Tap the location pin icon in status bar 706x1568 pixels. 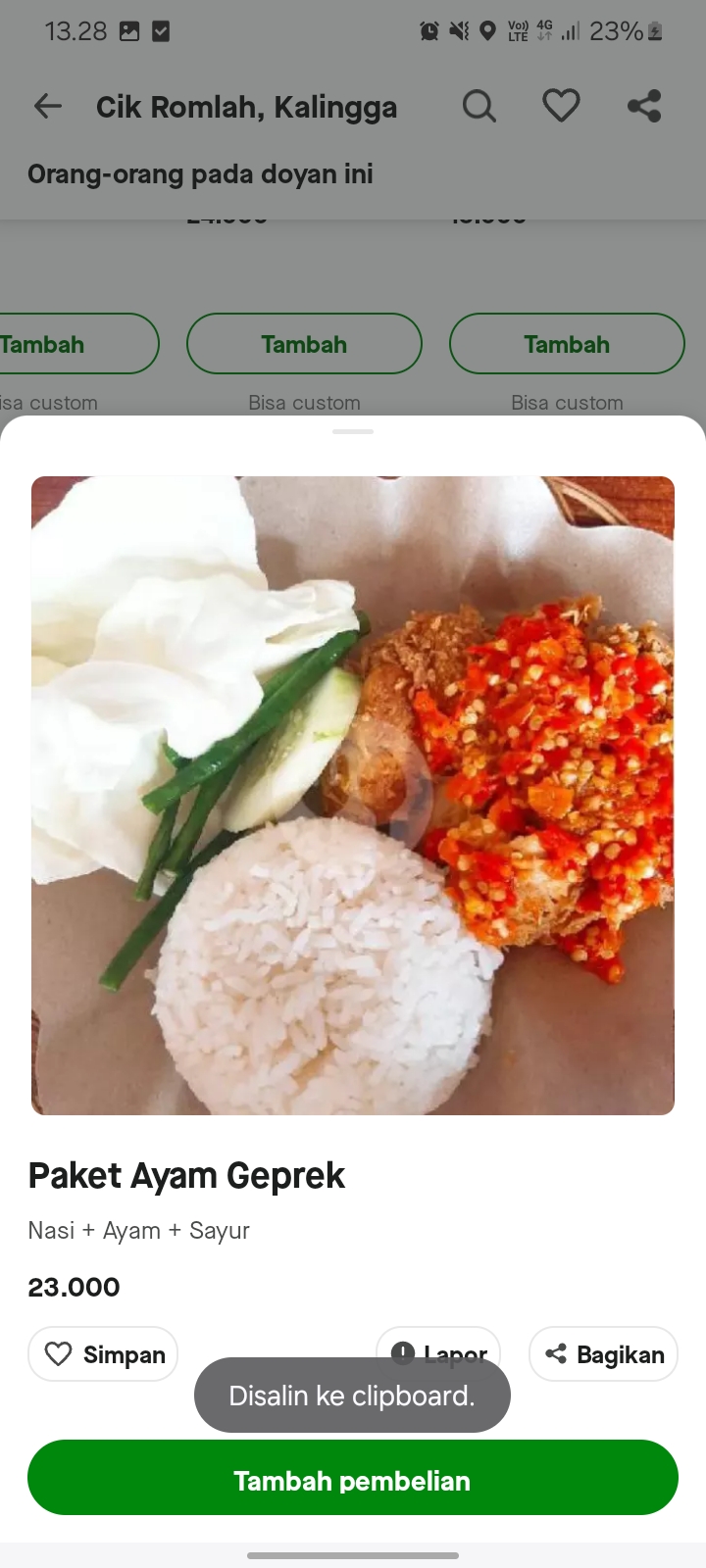489,30
